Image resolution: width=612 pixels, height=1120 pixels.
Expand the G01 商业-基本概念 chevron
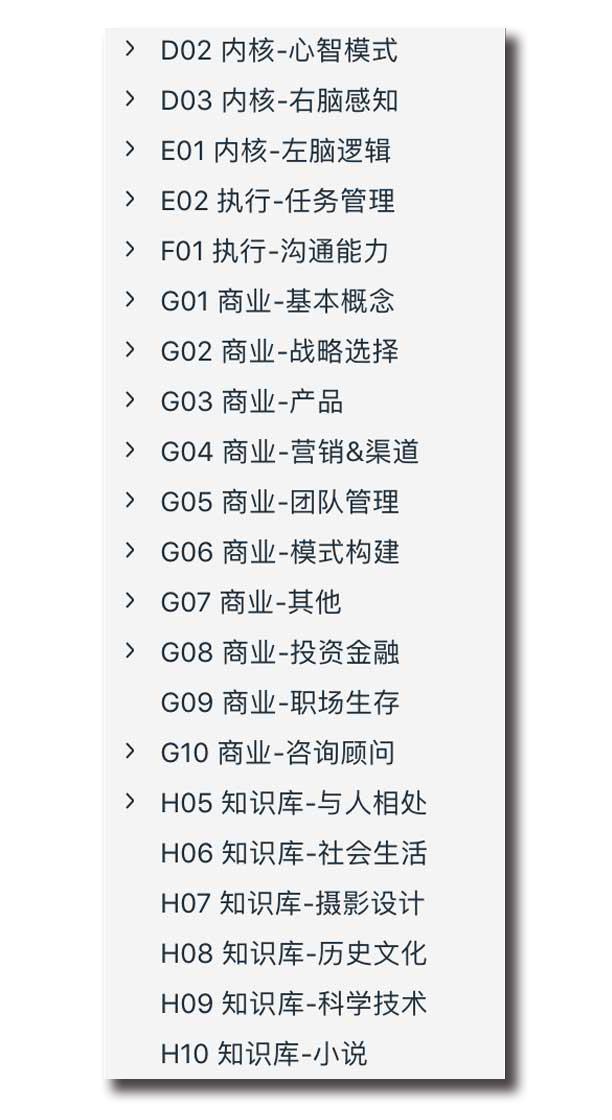(x=129, y=300)
